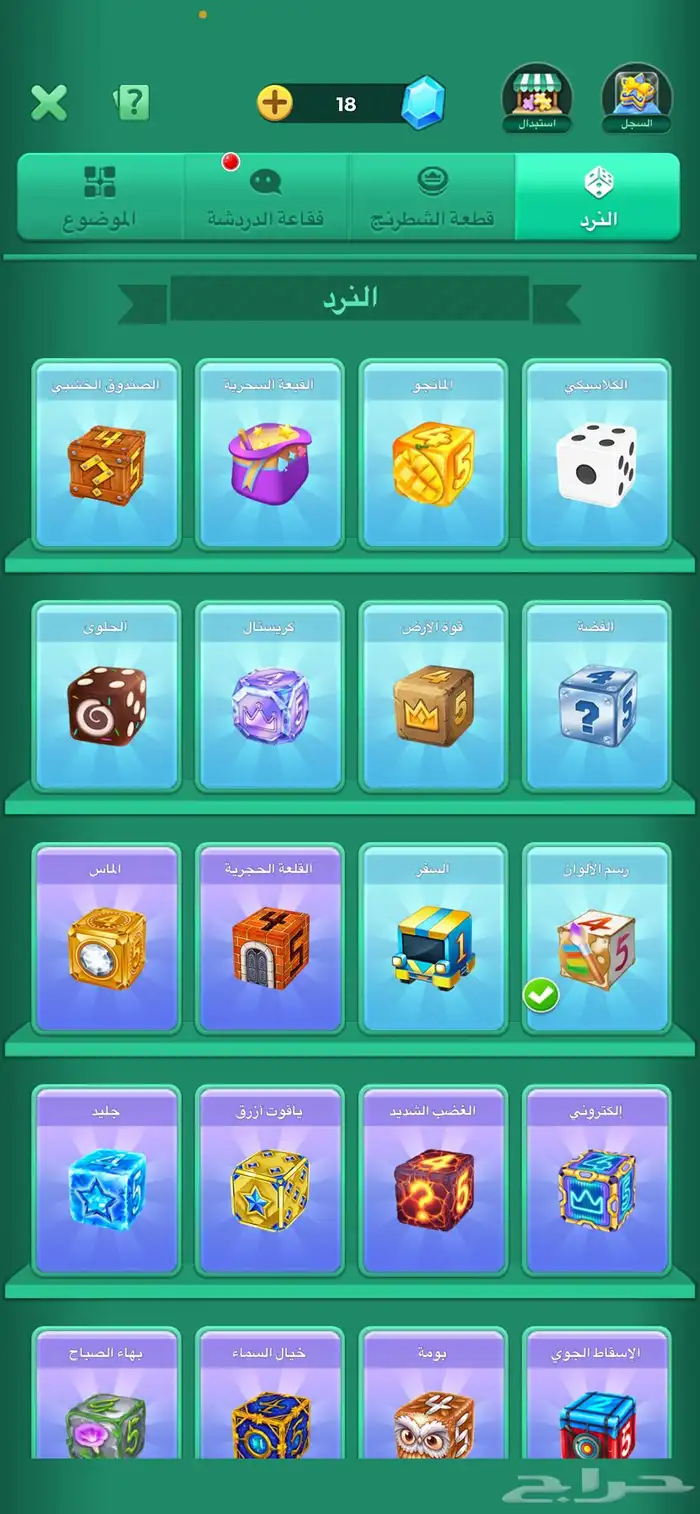Select the النرد tab
The image size is (700, 1514).
coord(598,197)
